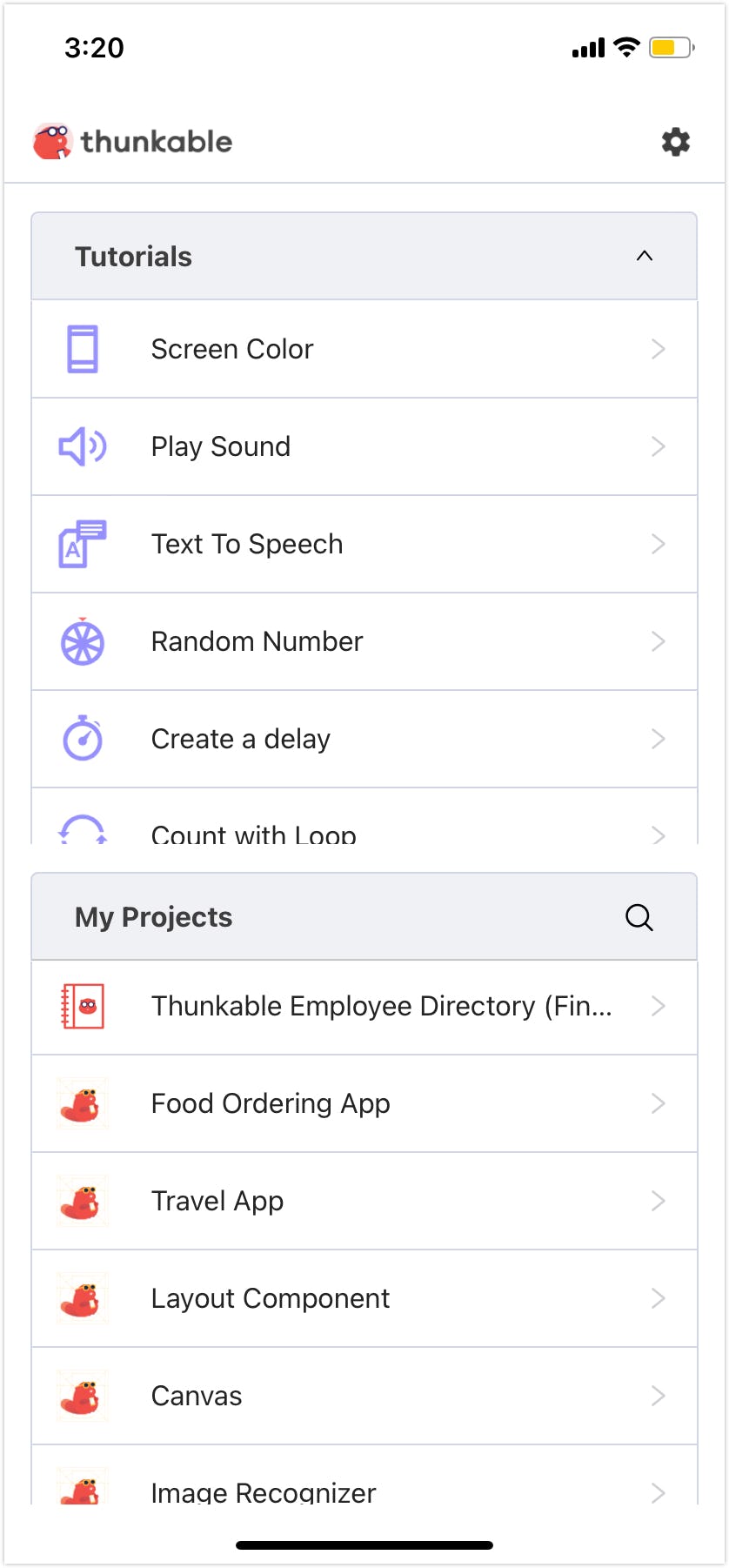The height and width of the screenshot is (1568, 729).
Task: Open the Layout Component project
Action: pos(270,1298)
